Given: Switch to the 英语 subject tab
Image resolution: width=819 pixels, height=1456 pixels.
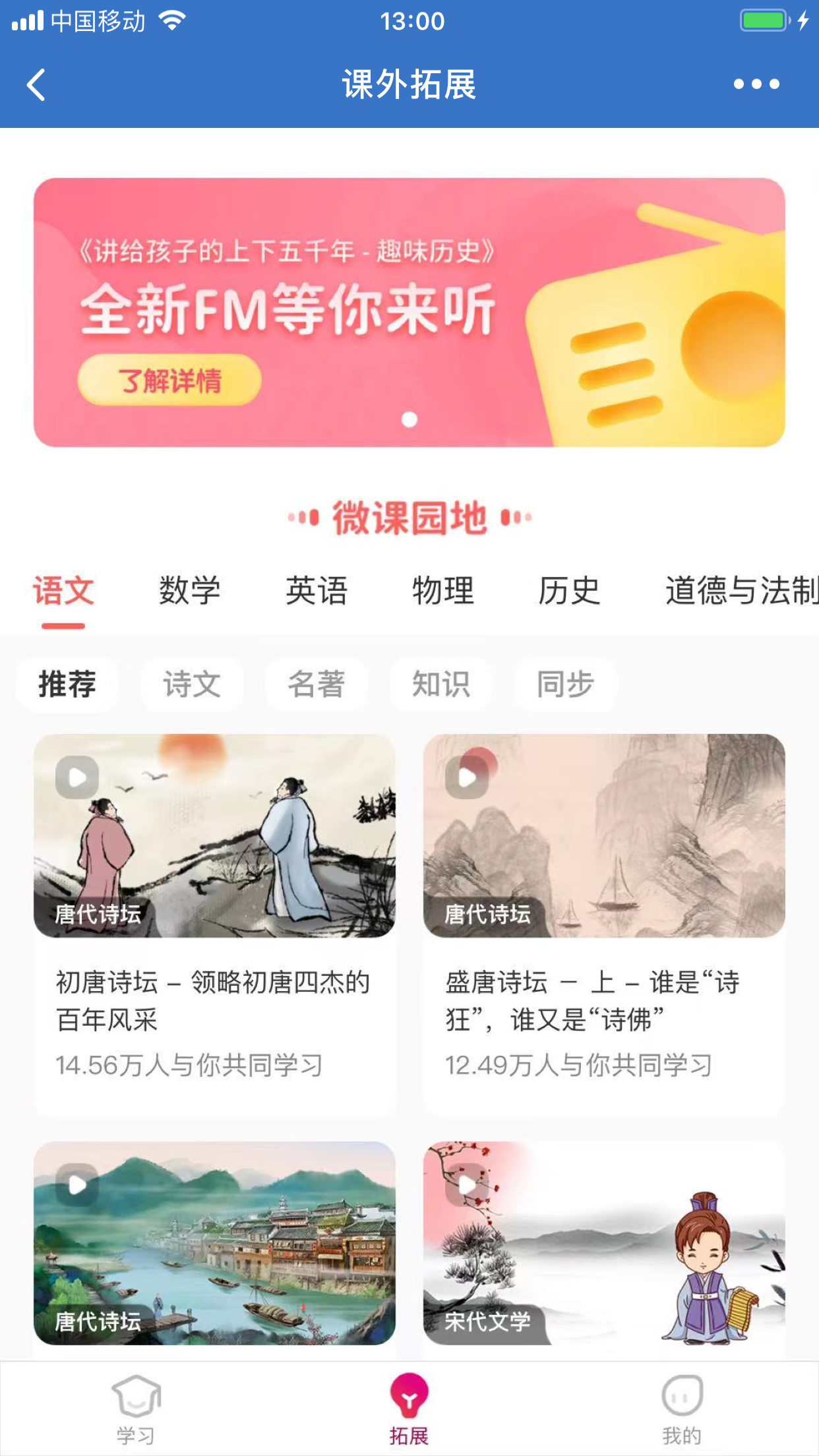Looking at the screenshot, I should 317,590.
